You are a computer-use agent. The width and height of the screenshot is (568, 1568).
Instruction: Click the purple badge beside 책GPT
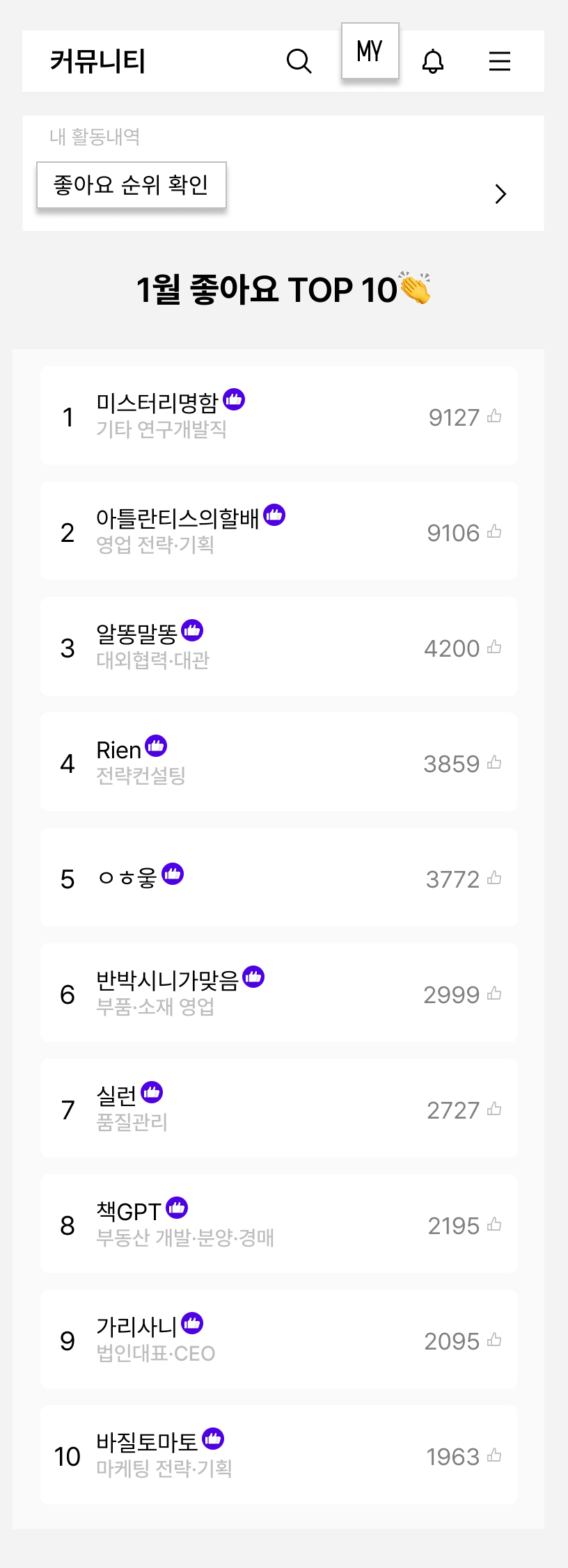click(x=177, y=1208)
